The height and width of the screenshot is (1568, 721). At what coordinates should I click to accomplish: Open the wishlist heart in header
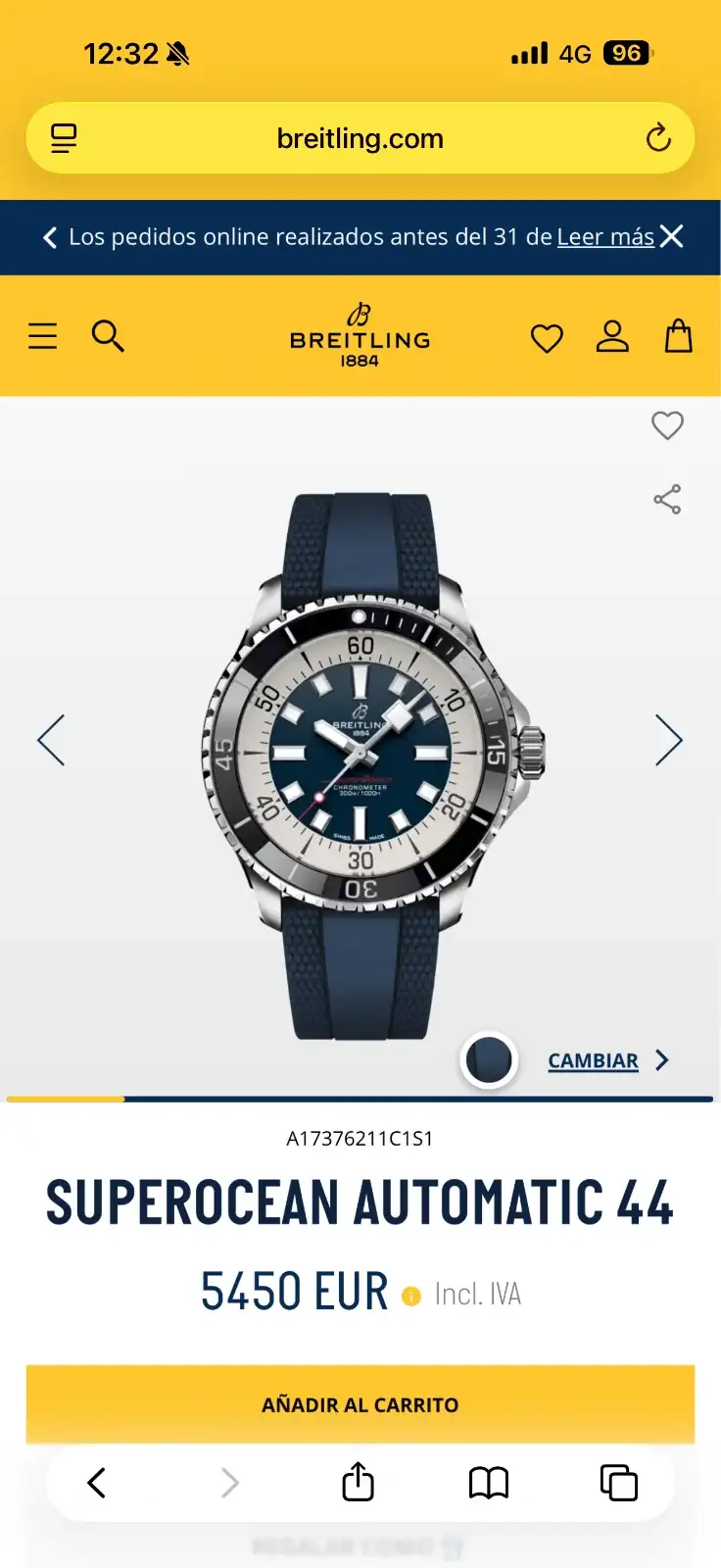click(547, 338)
